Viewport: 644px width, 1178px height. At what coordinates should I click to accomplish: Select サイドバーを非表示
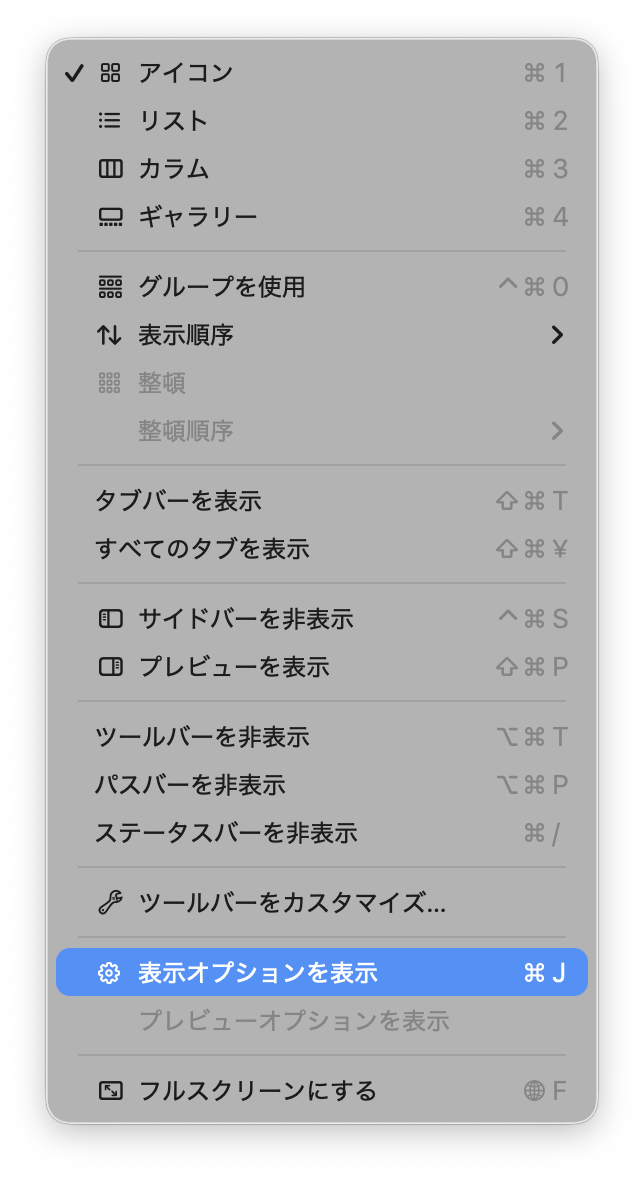[x=245, y=619]
